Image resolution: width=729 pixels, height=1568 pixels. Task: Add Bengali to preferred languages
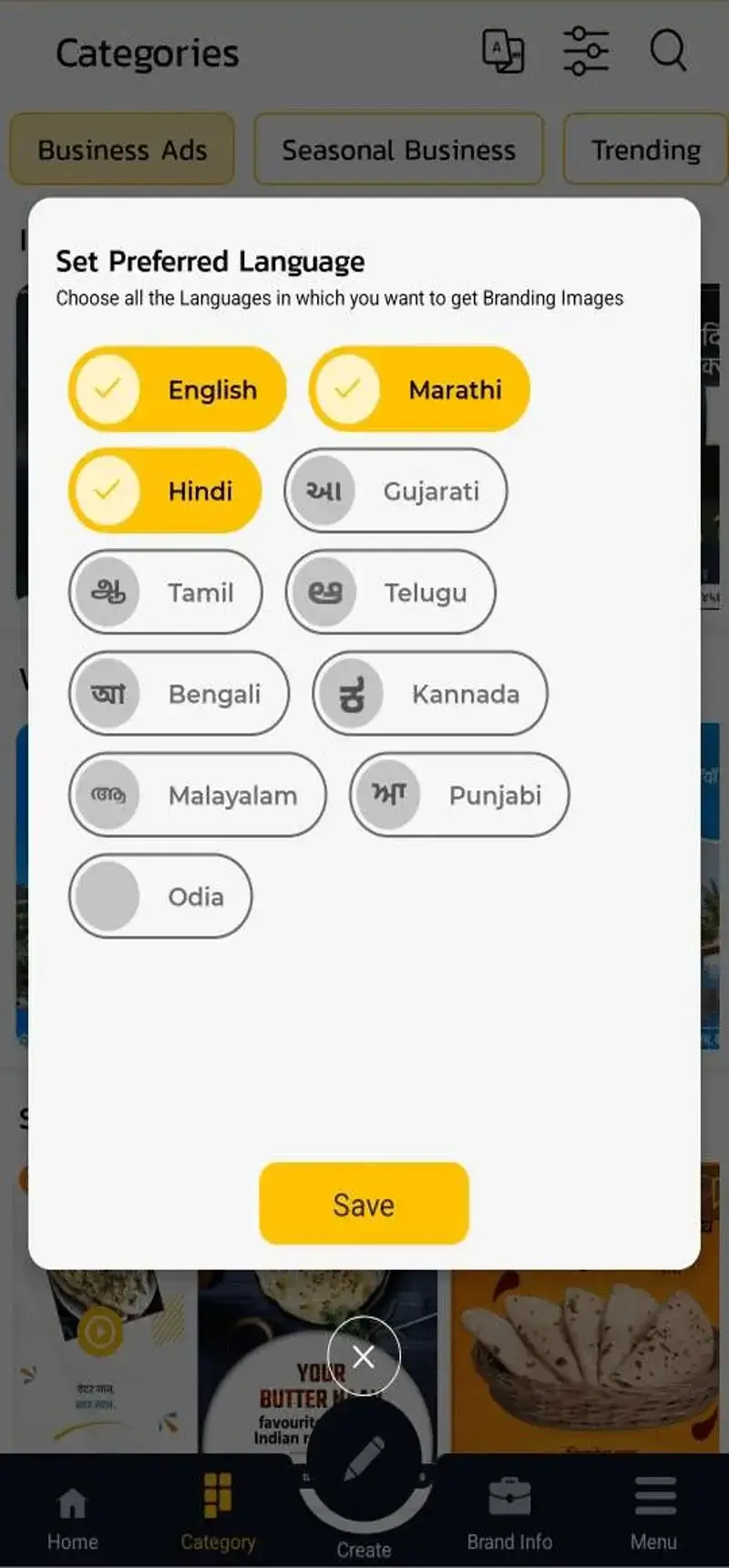tap(179, 693)
